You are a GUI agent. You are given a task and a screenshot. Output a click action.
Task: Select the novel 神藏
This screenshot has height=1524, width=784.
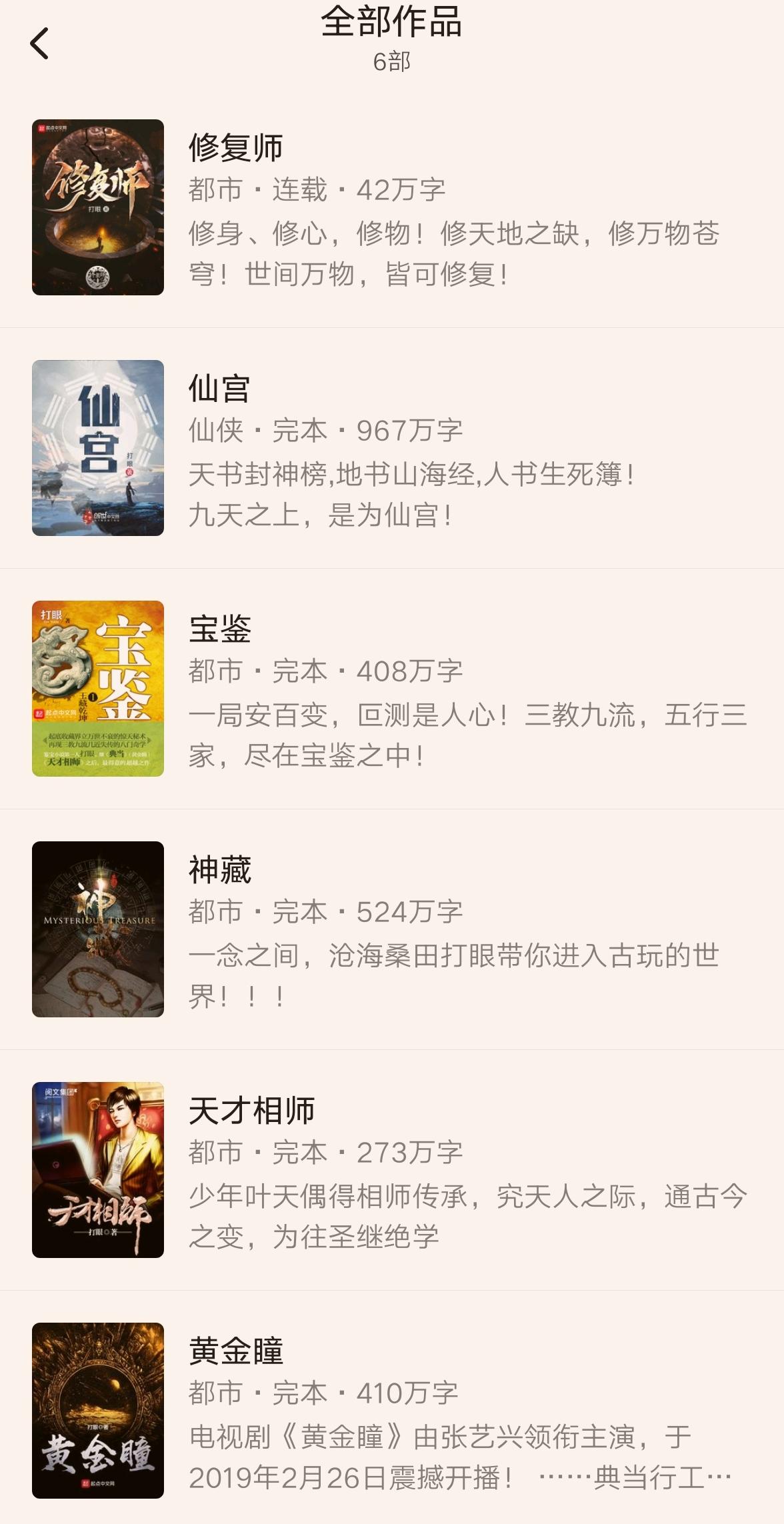(x=392, y=929)
